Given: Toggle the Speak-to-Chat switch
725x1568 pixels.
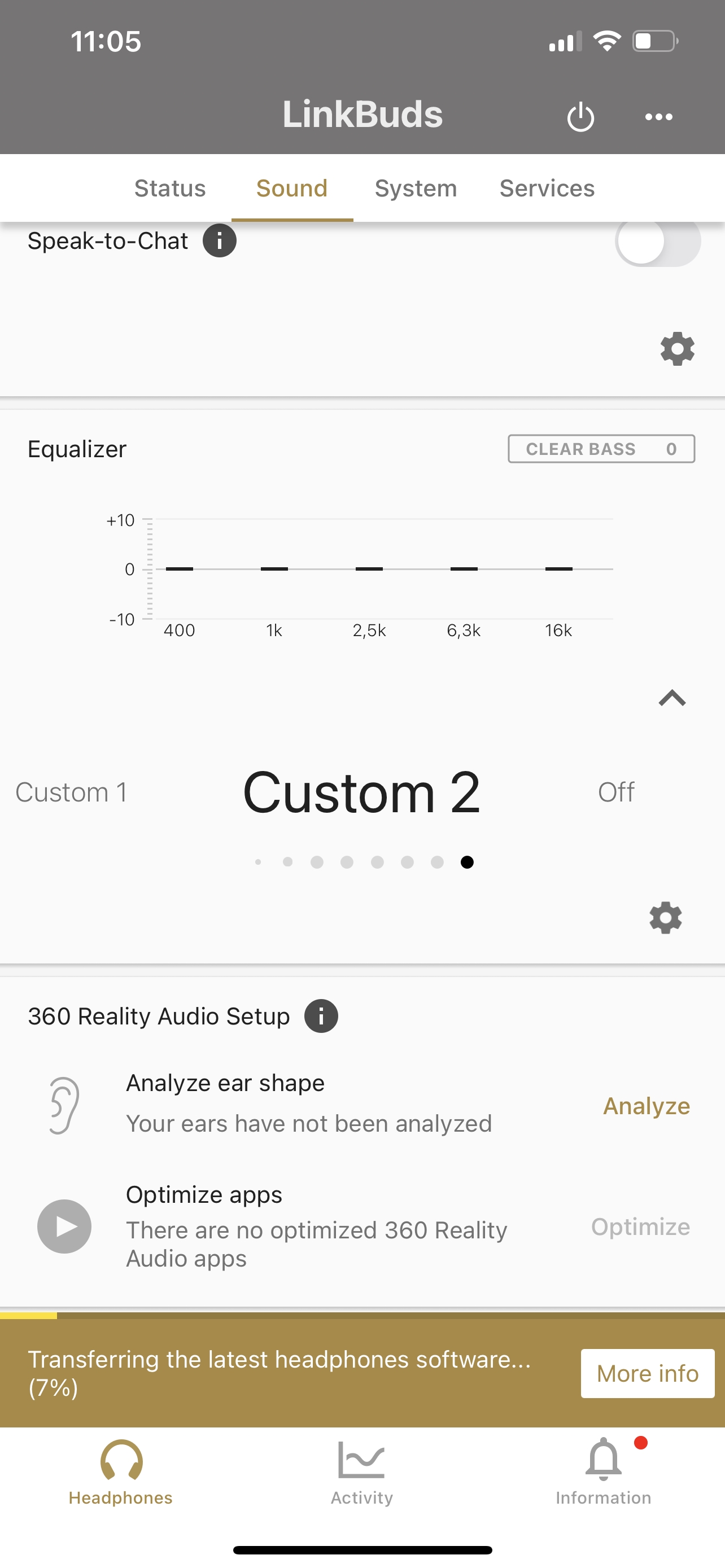Looking at the screenshot, I should [x=658, y=242].
